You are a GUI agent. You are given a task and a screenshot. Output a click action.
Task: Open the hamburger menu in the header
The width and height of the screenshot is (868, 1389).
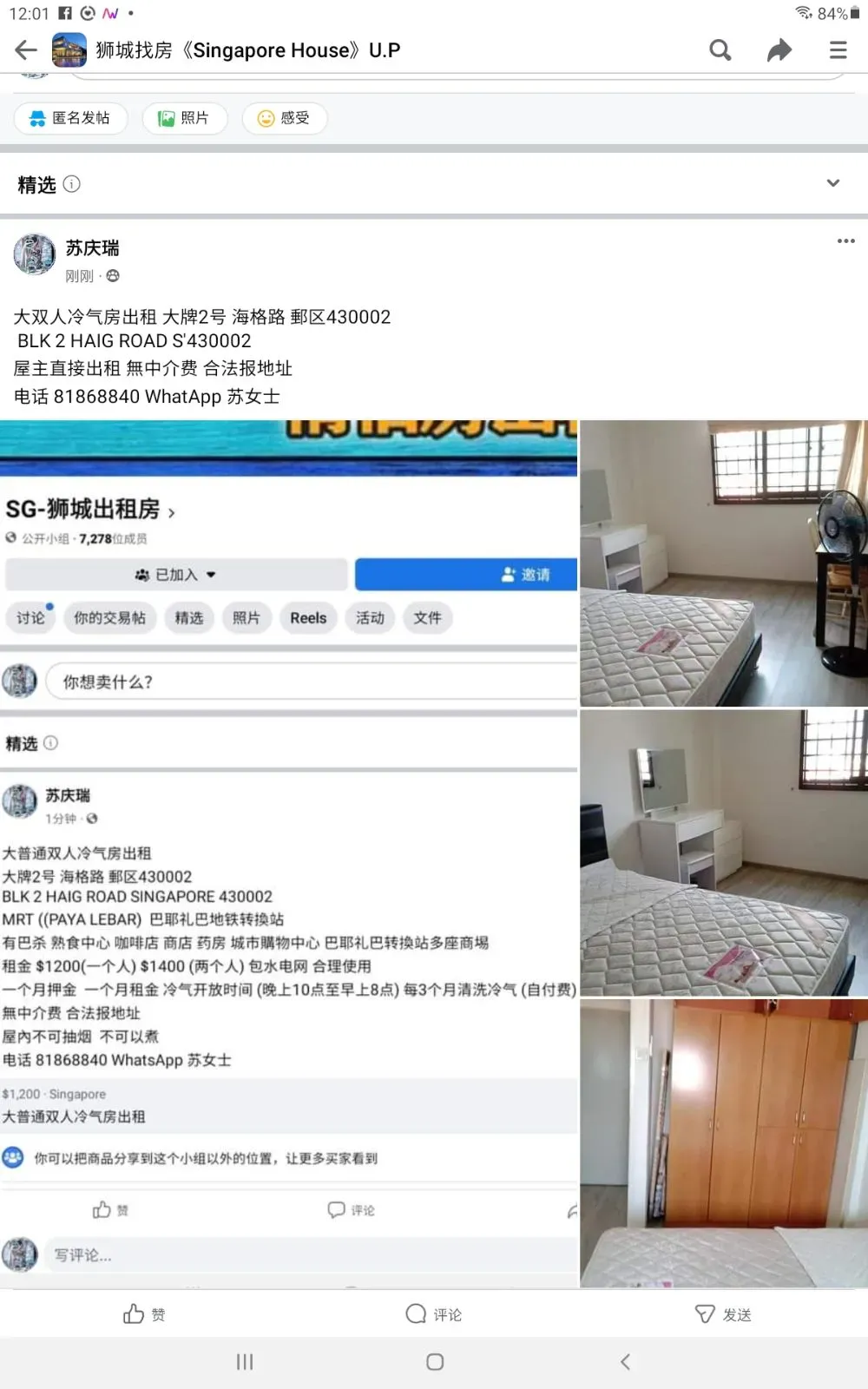[838, 50]
